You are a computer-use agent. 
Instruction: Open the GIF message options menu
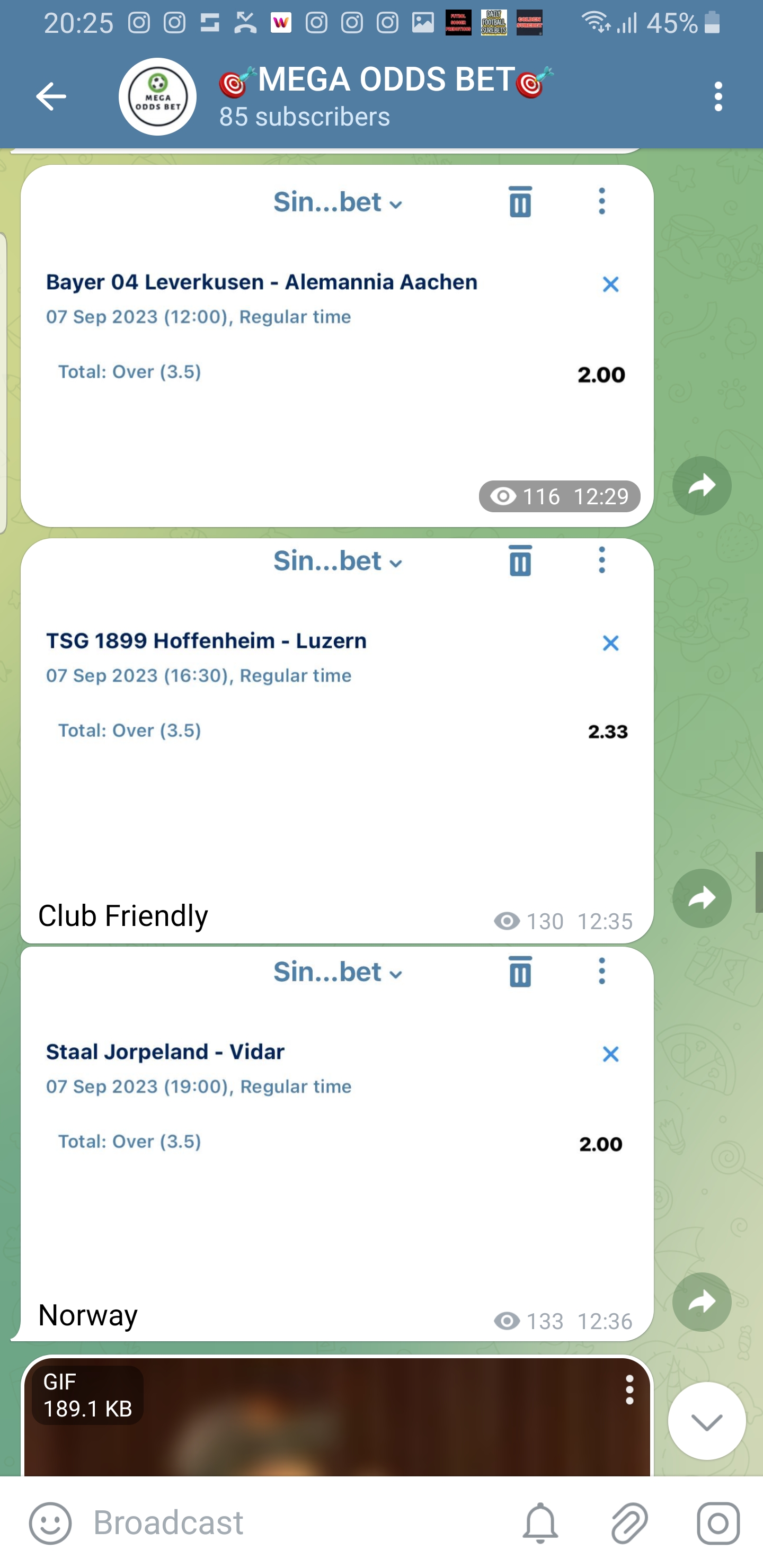pyautogui.click(x=629, y=1390)
